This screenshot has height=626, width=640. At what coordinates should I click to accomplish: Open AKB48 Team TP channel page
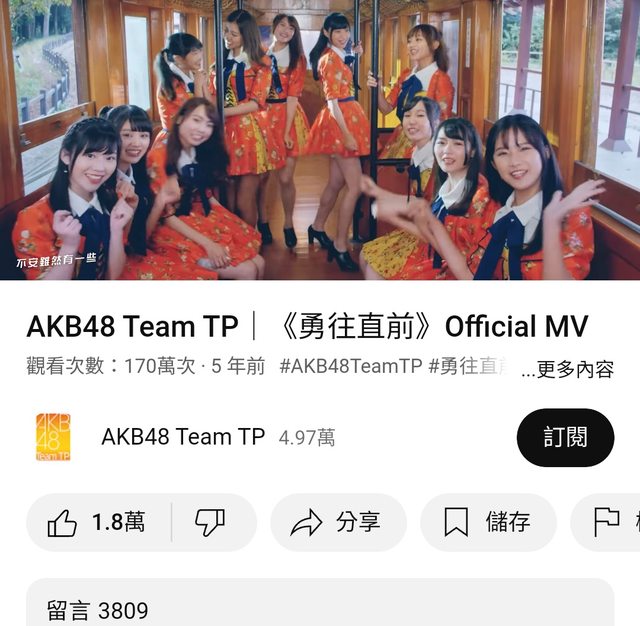[x=182, y=437]
